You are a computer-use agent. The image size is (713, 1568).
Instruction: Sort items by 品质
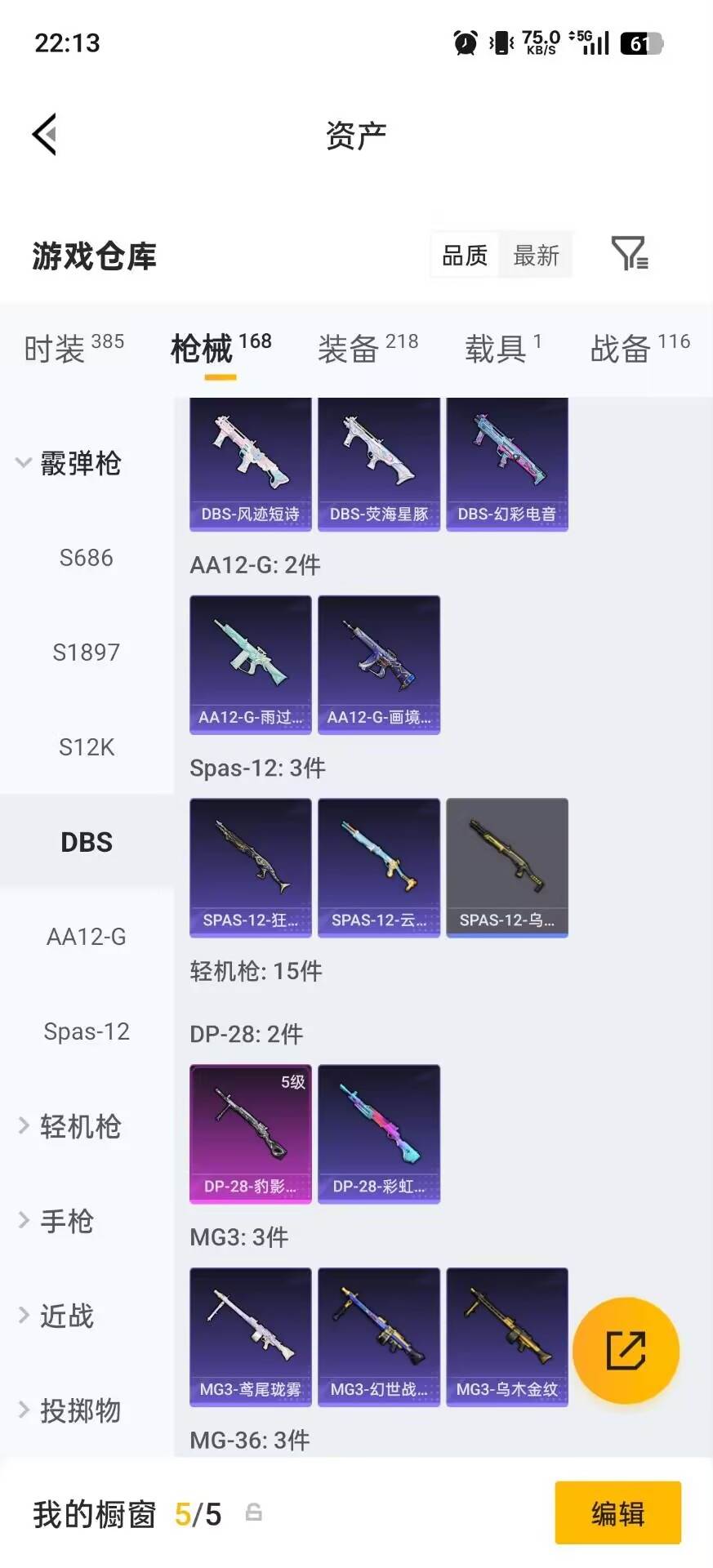tap(463, 256)
